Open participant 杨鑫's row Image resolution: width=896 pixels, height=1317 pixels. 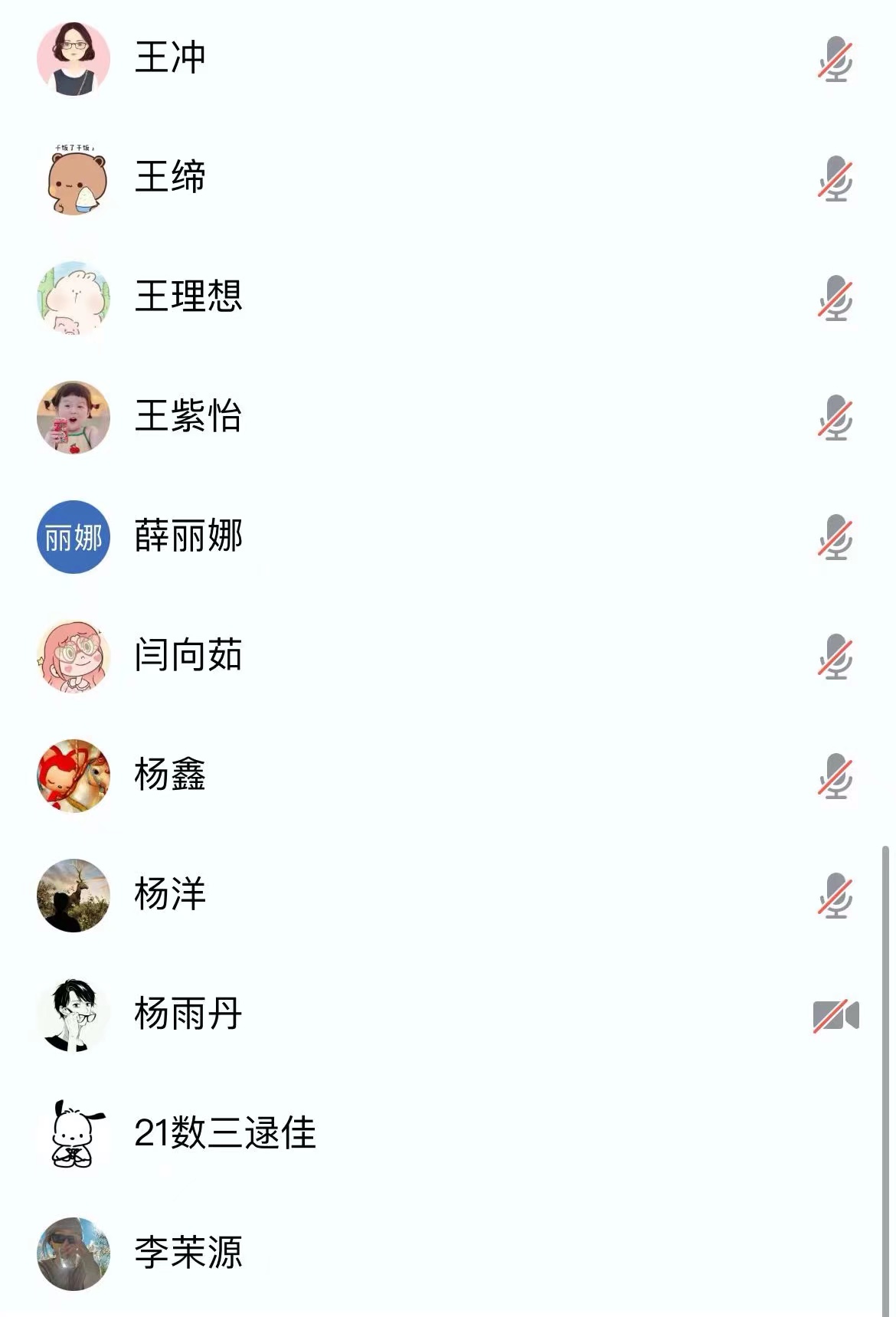[x=170, y=775]
